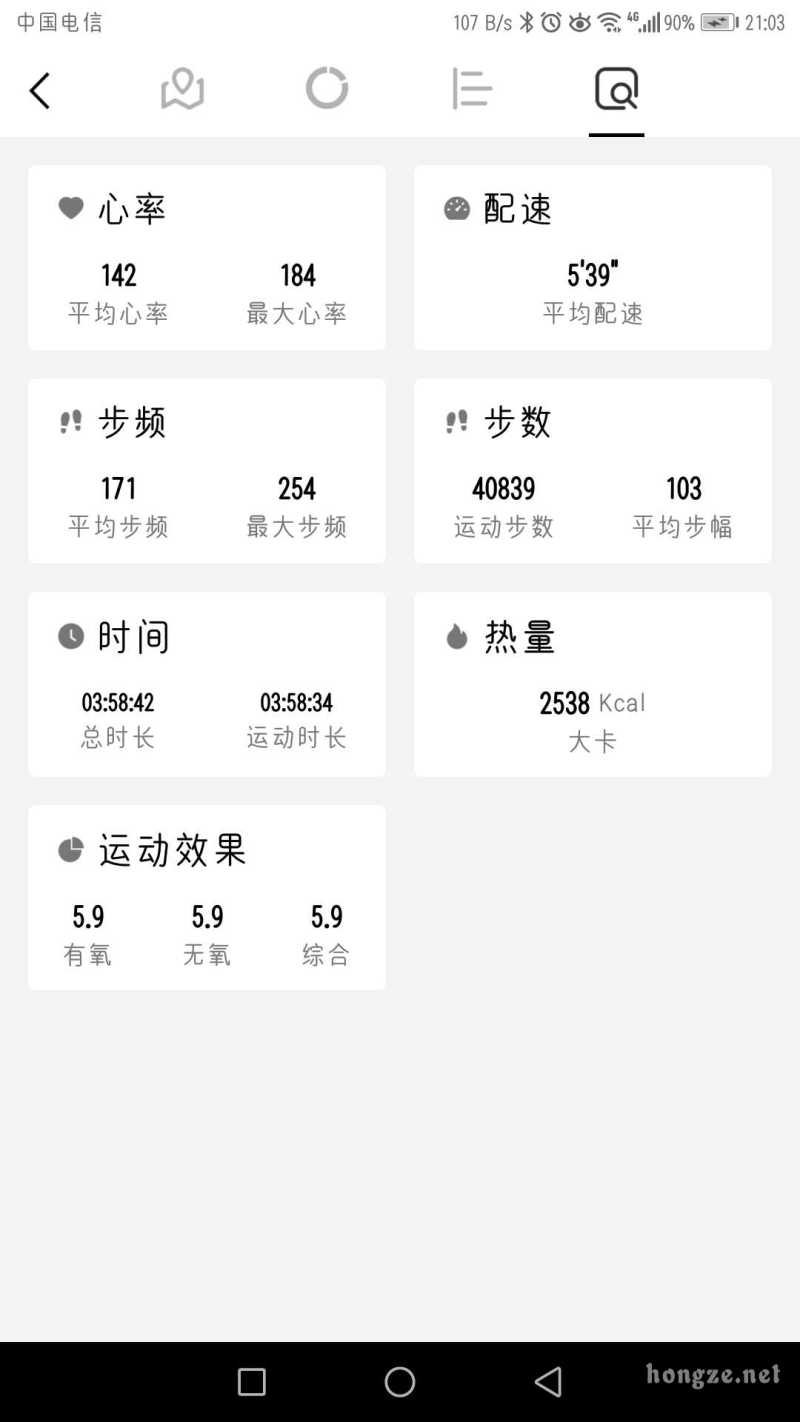Tap the system home button

click(x=400, y=1382)
